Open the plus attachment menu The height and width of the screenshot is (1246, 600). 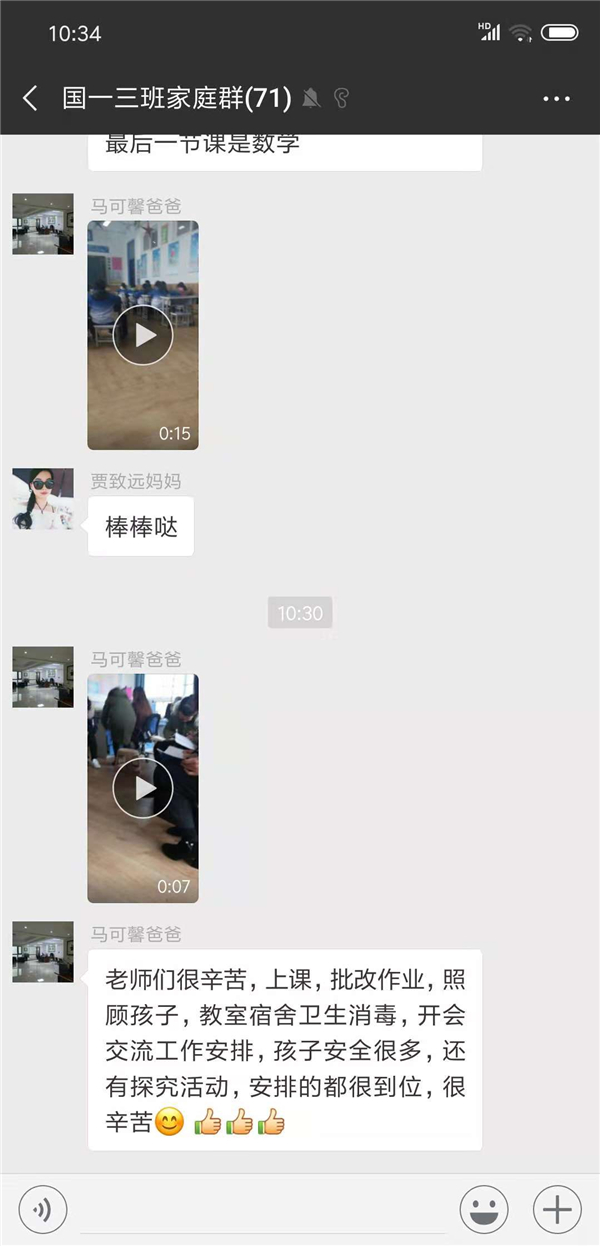point(558,1210)
